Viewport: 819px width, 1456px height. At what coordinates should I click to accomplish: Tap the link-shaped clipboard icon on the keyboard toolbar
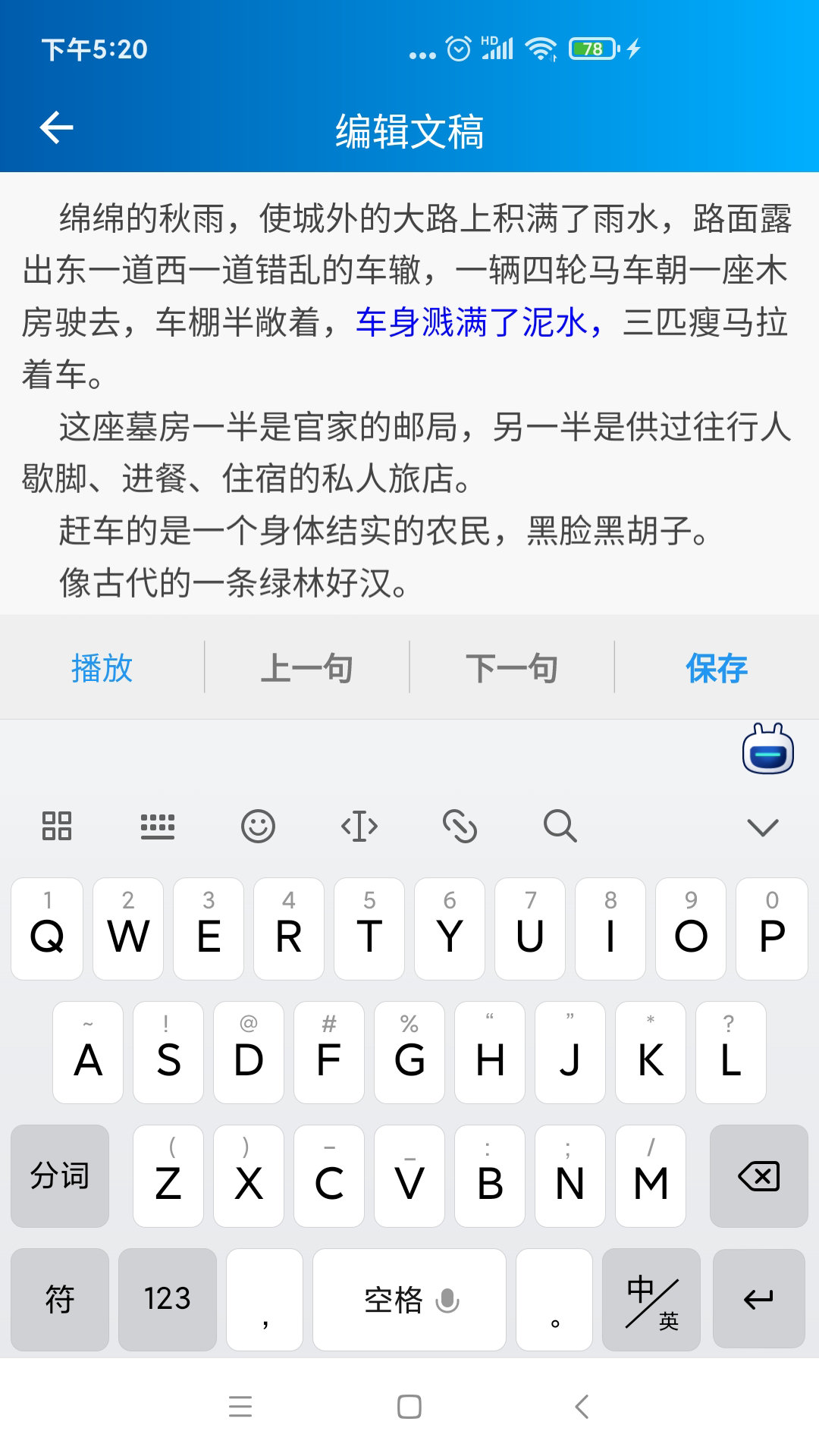(460, 826)
